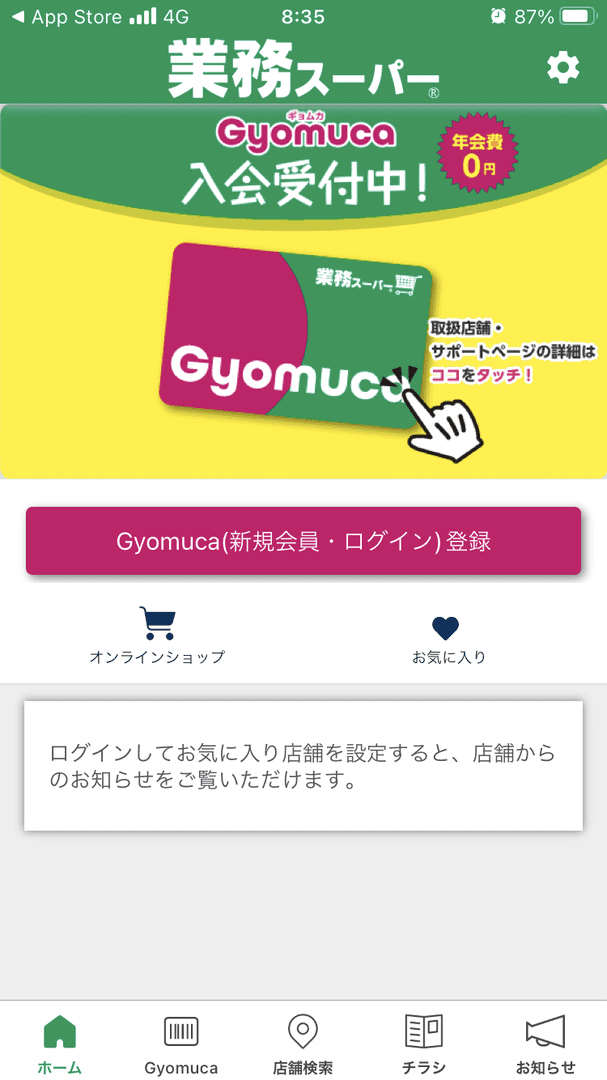
Task: Open オンラインショップ
Action: pyautogui.click(x=157, y=636)
